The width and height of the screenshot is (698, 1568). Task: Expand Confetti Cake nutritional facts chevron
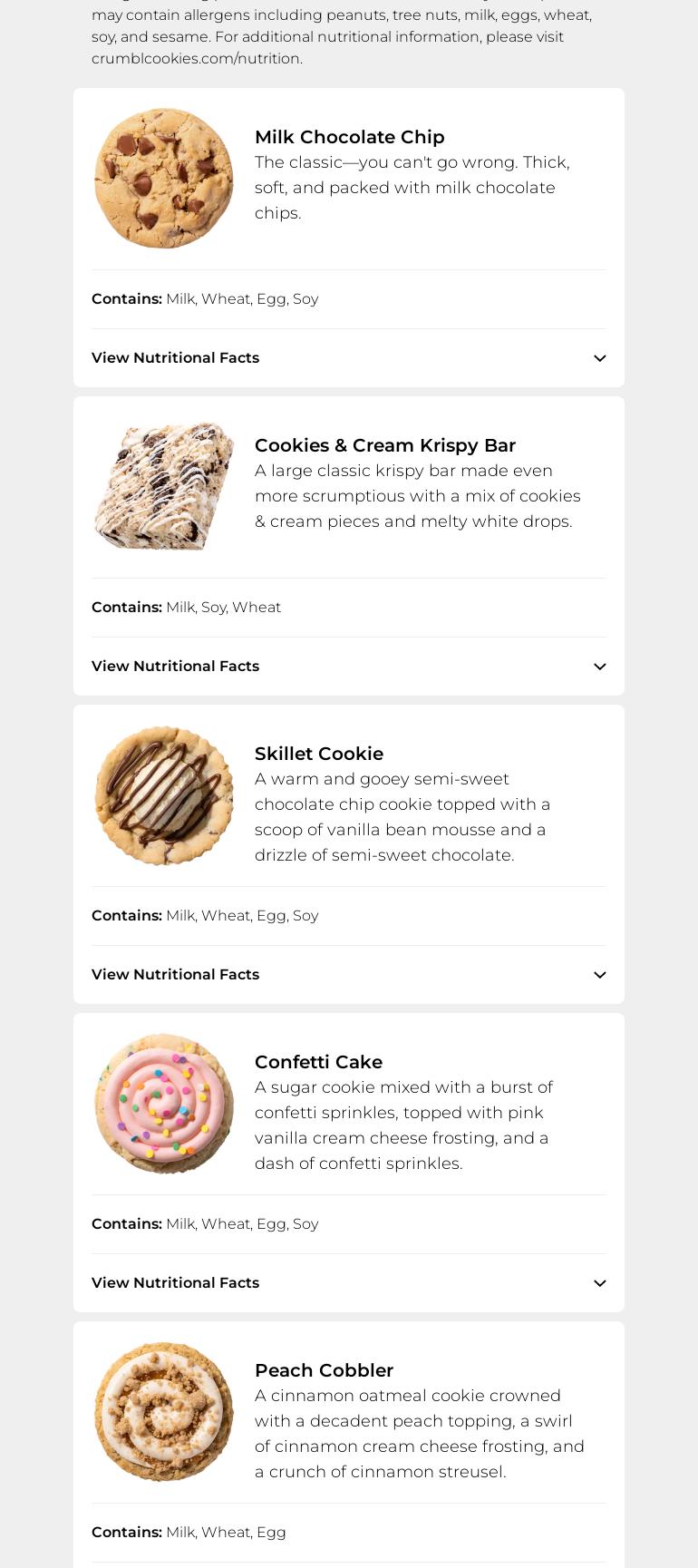599,1282
